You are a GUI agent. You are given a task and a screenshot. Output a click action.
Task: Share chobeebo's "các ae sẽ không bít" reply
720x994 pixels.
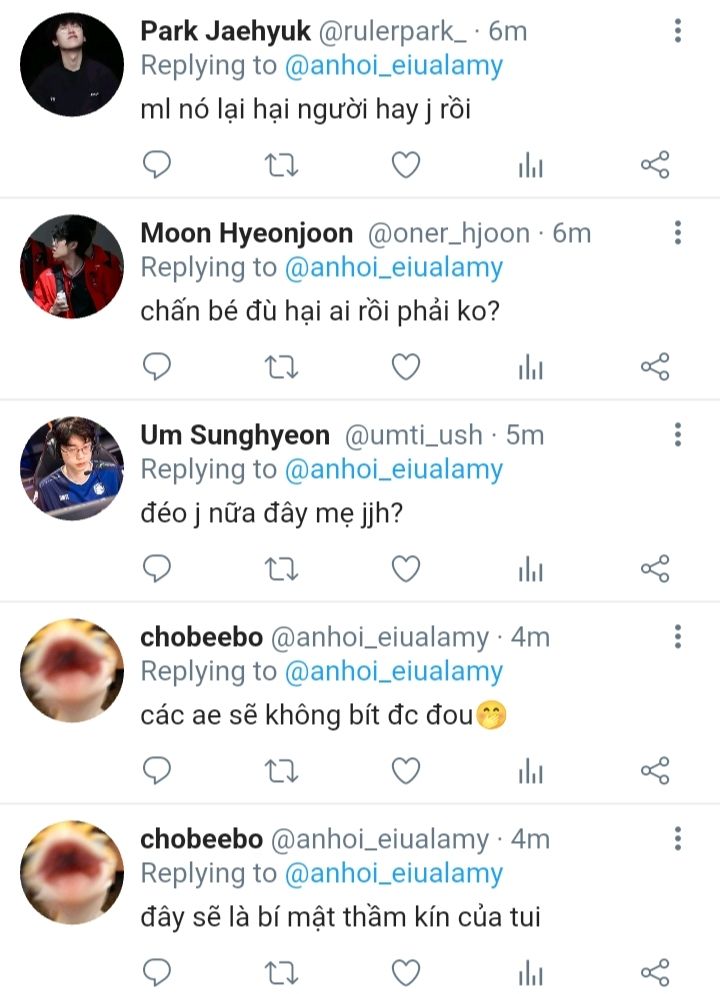pos(654,771)
